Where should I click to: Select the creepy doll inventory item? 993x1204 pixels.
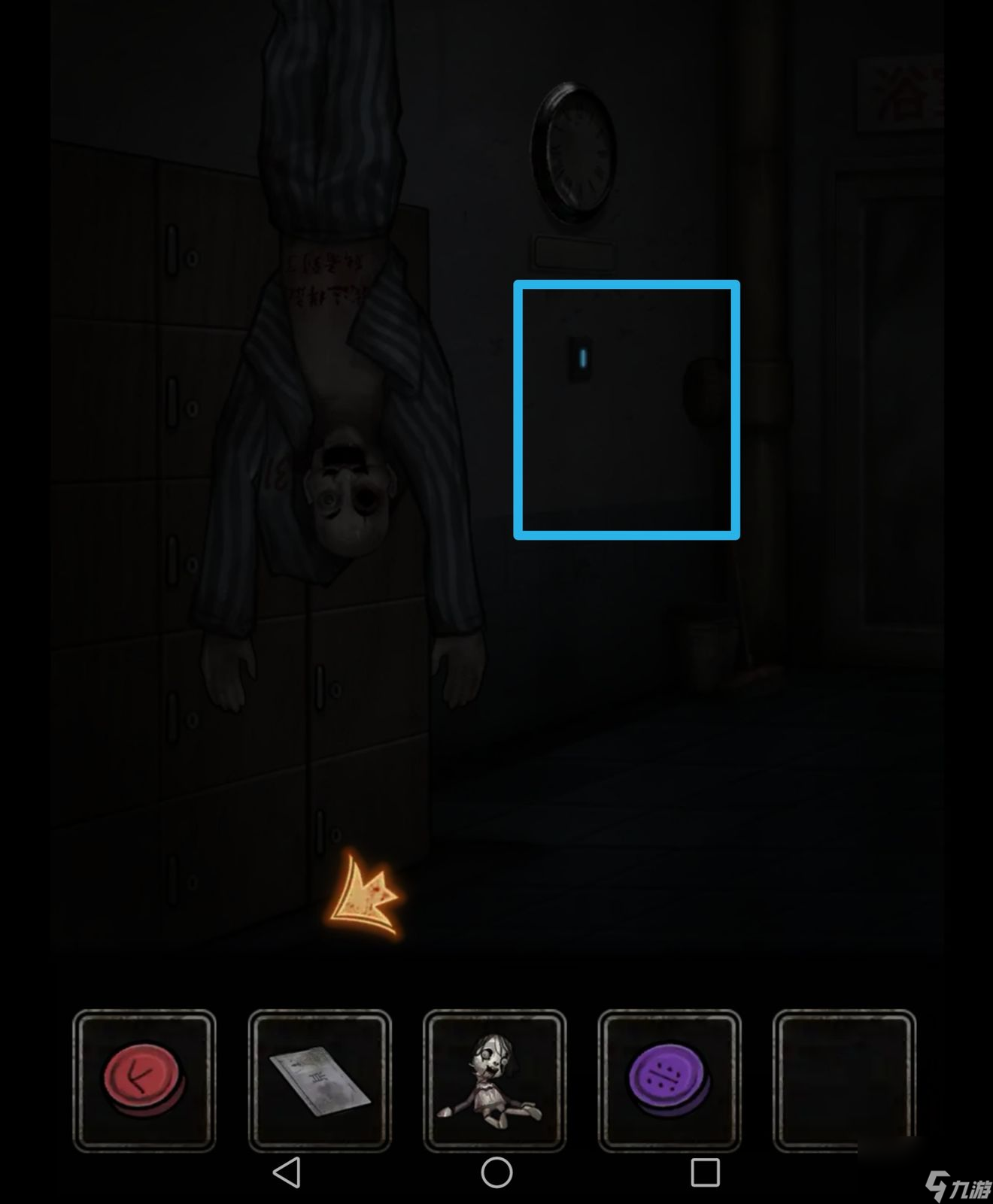tap(494, 1080)
